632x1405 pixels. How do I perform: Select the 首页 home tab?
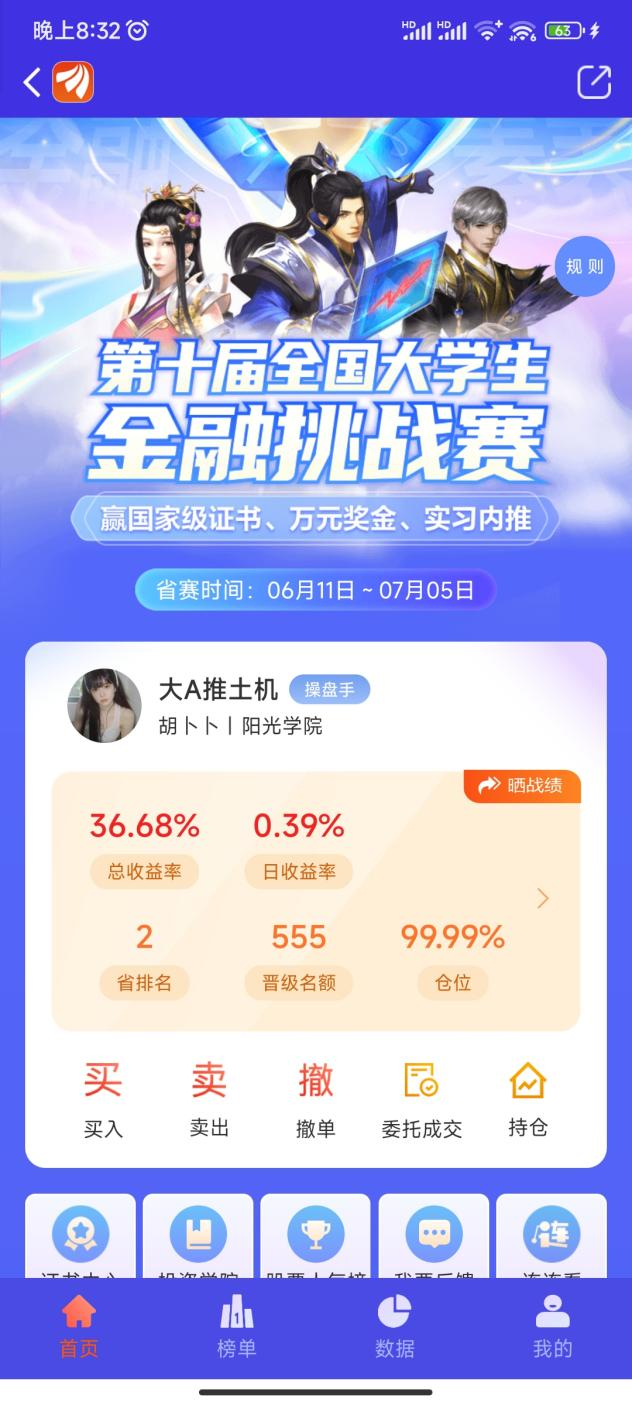click(x=79, y=1326)
